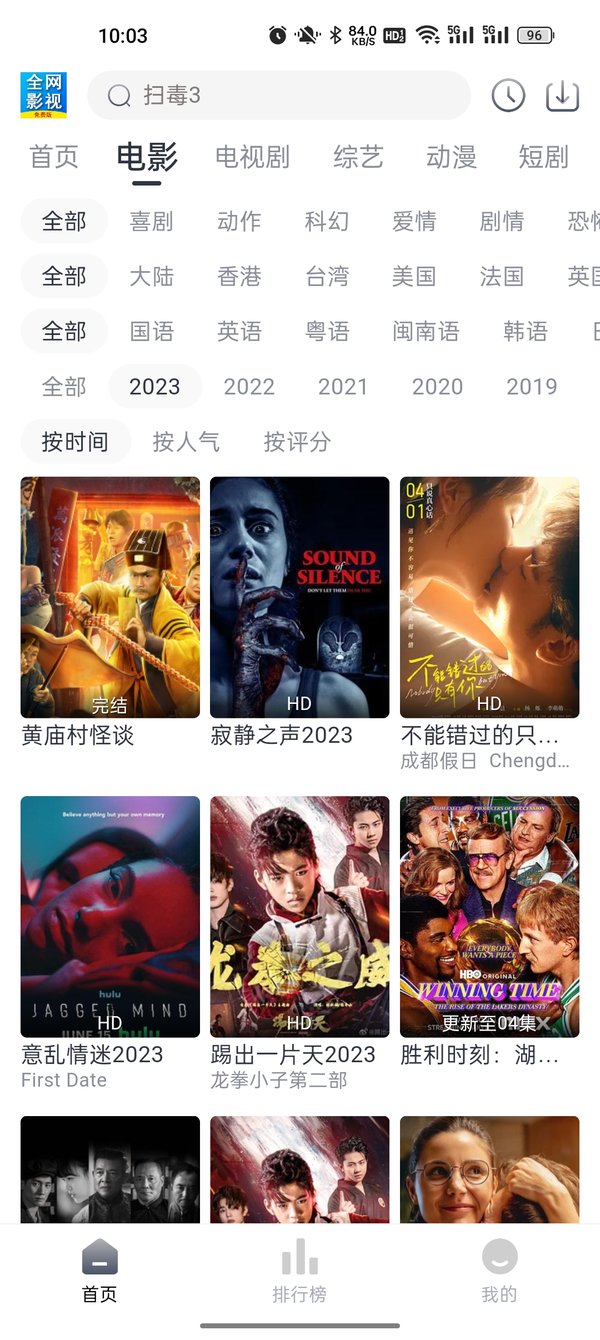Open the downloads icon
Viewport: 600px width, 1340px height.
tap(563, 95)
